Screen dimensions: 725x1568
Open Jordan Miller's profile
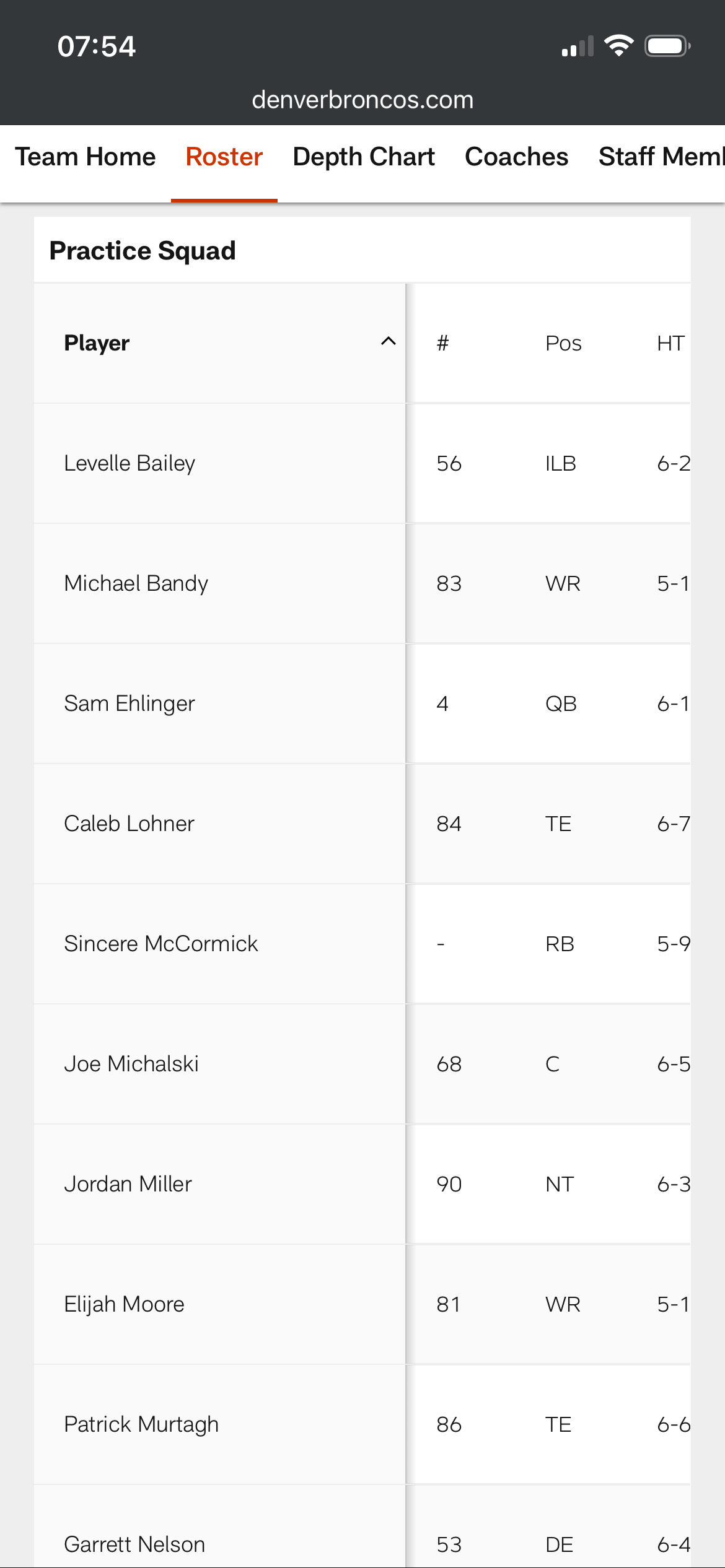128,1184
